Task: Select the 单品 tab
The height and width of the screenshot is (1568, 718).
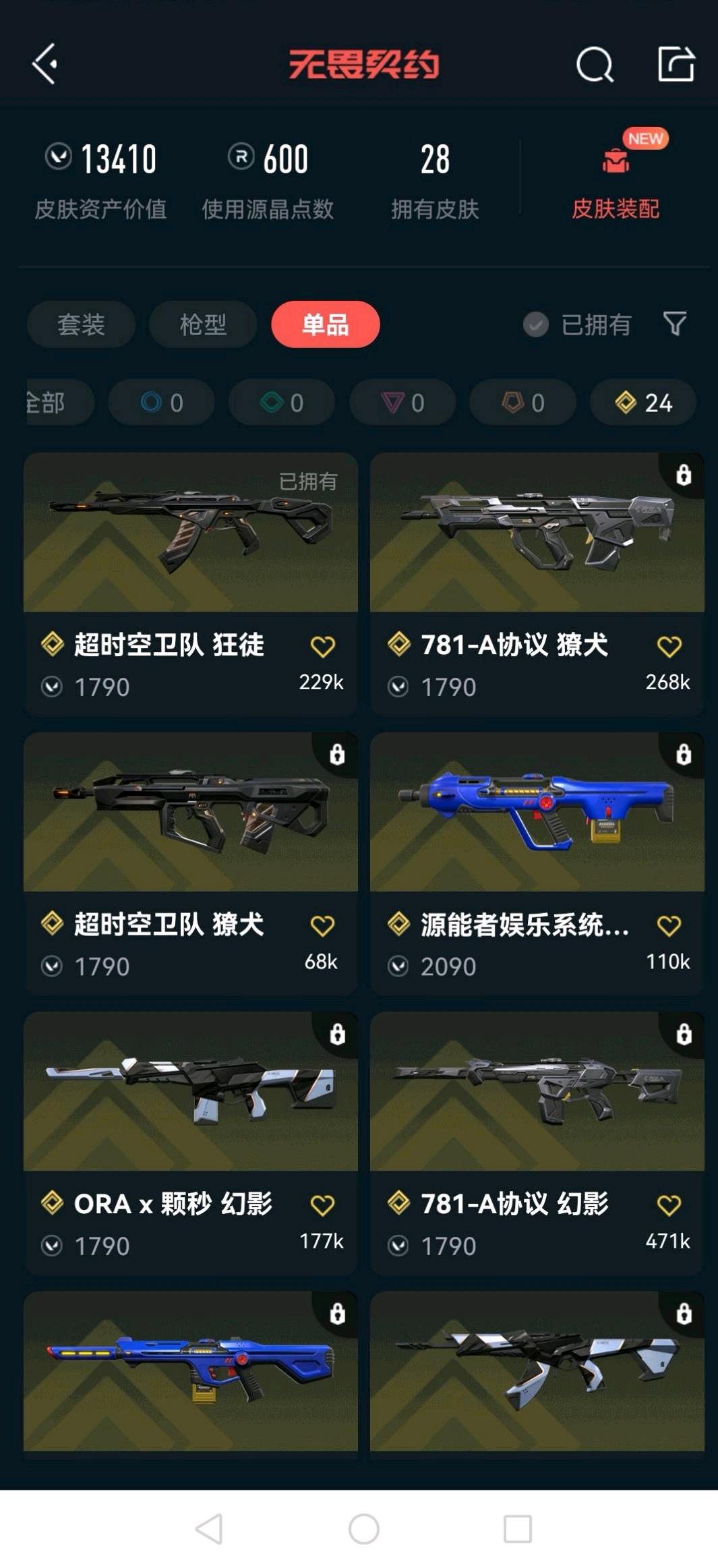Action: tap(325, 324)
